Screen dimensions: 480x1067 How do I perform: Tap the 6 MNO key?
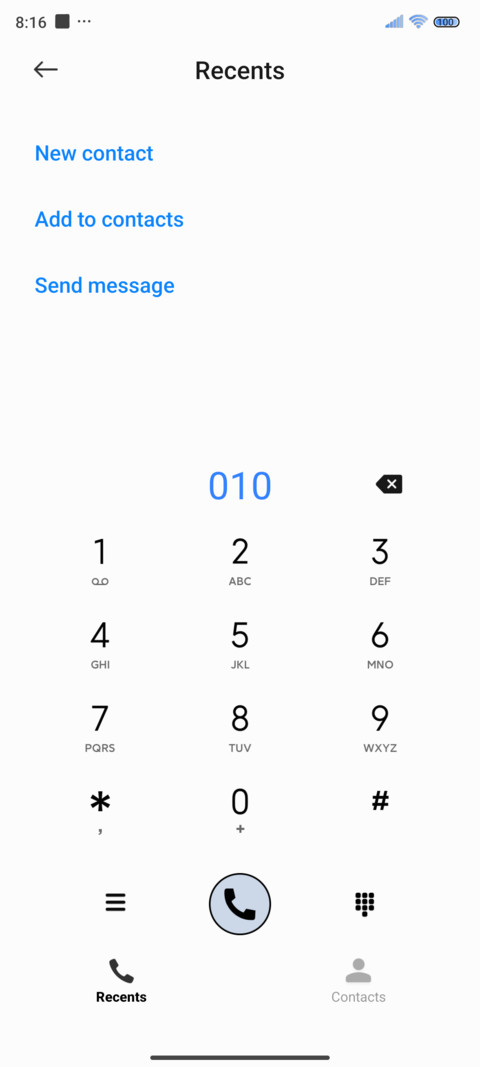[x=380, y=644]
